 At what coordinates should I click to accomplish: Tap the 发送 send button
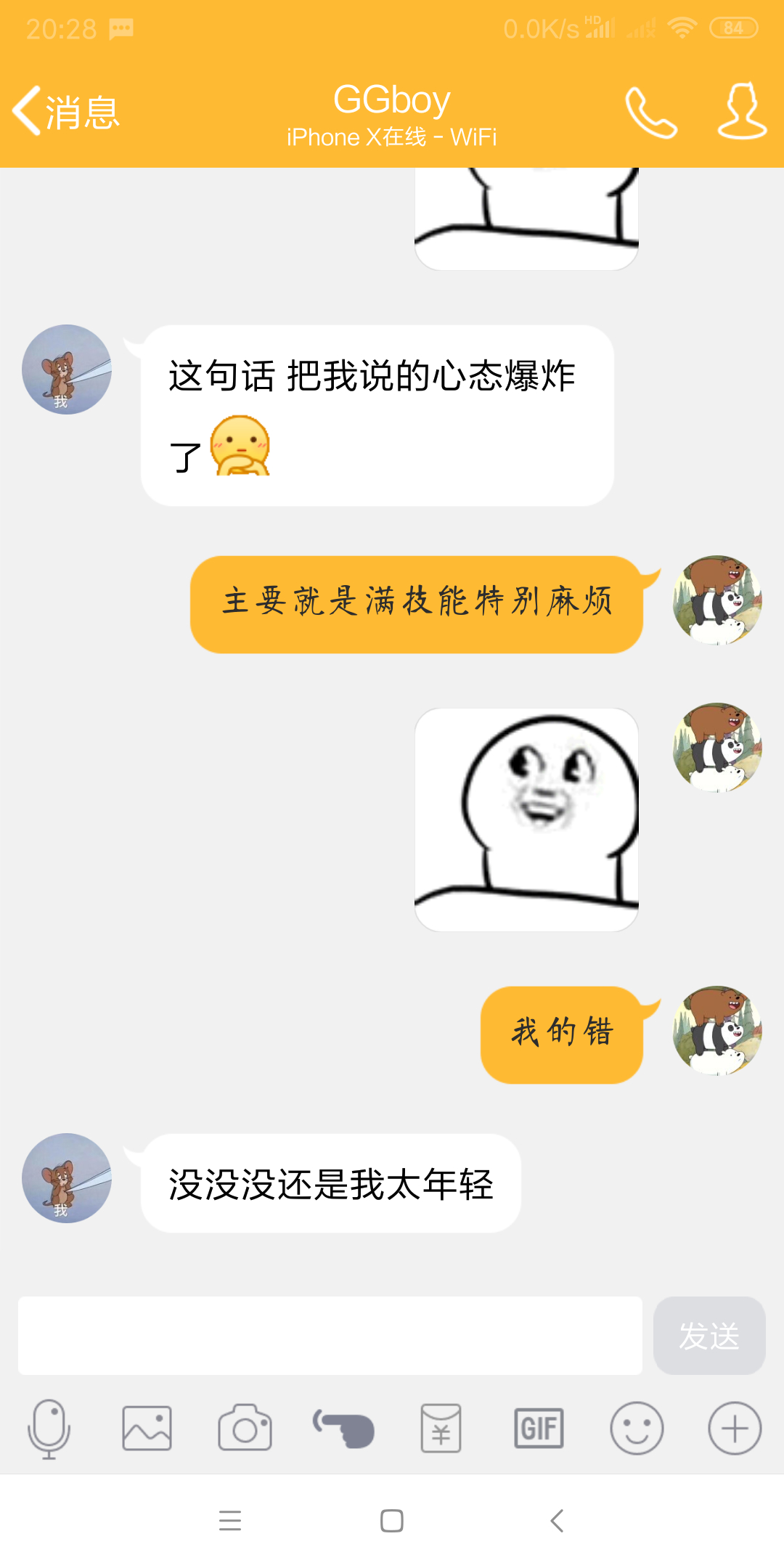709,1336
